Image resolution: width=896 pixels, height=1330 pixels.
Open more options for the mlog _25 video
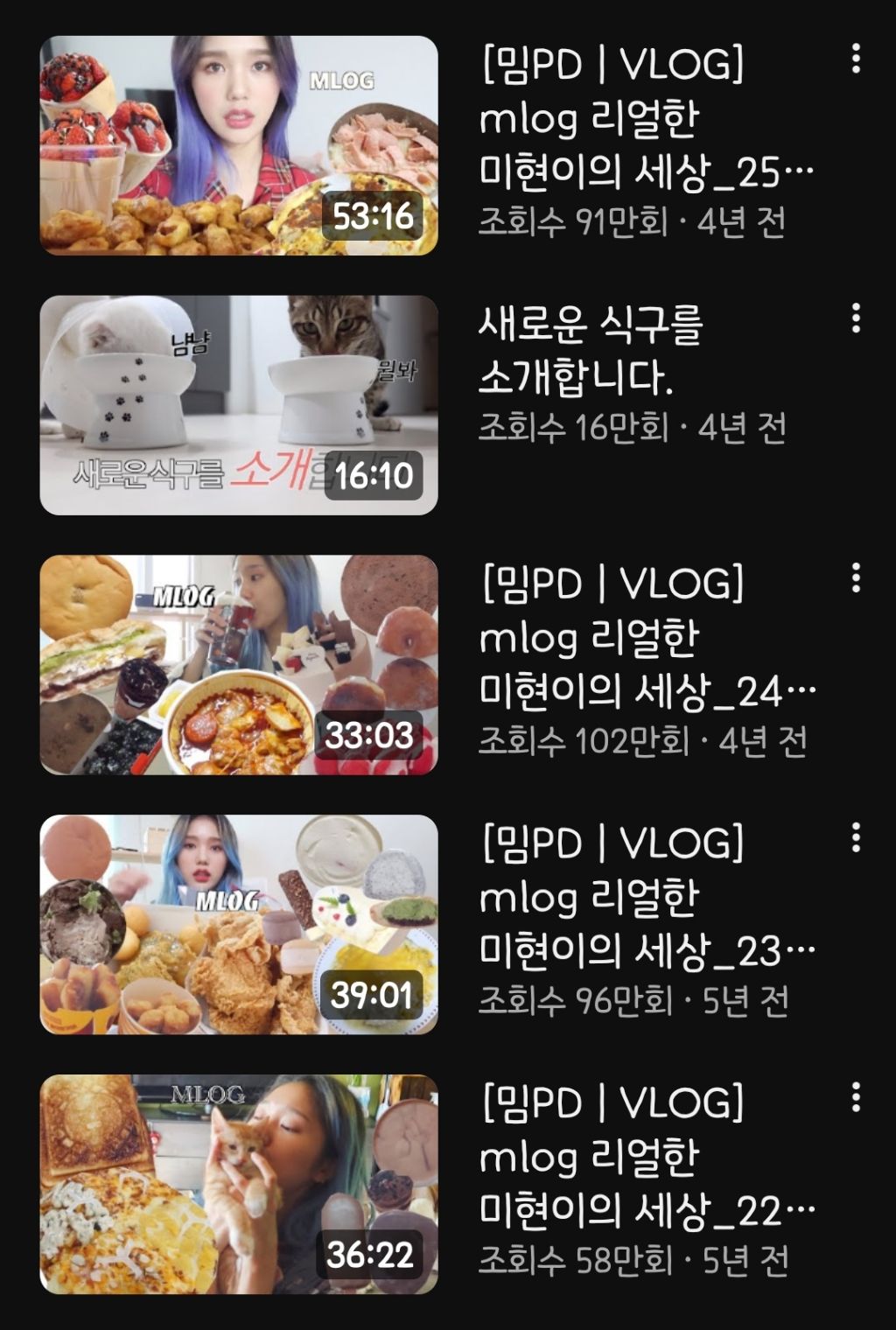point(856,59)
